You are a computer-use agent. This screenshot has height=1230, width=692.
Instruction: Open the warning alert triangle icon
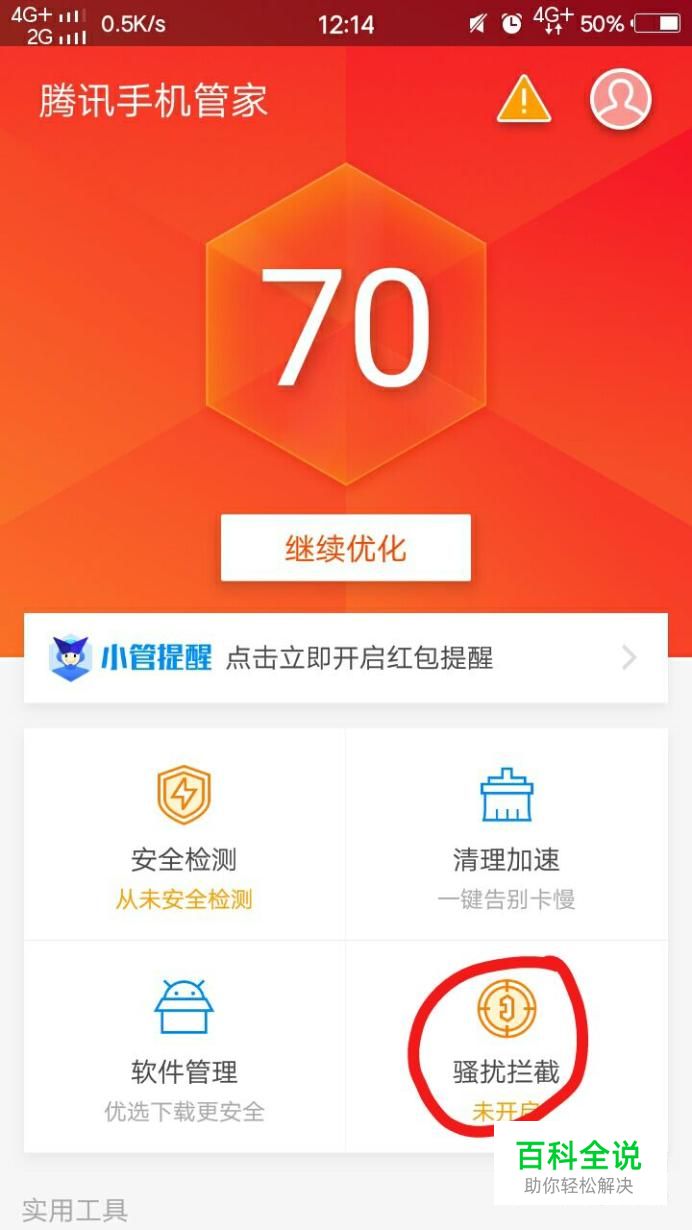click(524, 99)
